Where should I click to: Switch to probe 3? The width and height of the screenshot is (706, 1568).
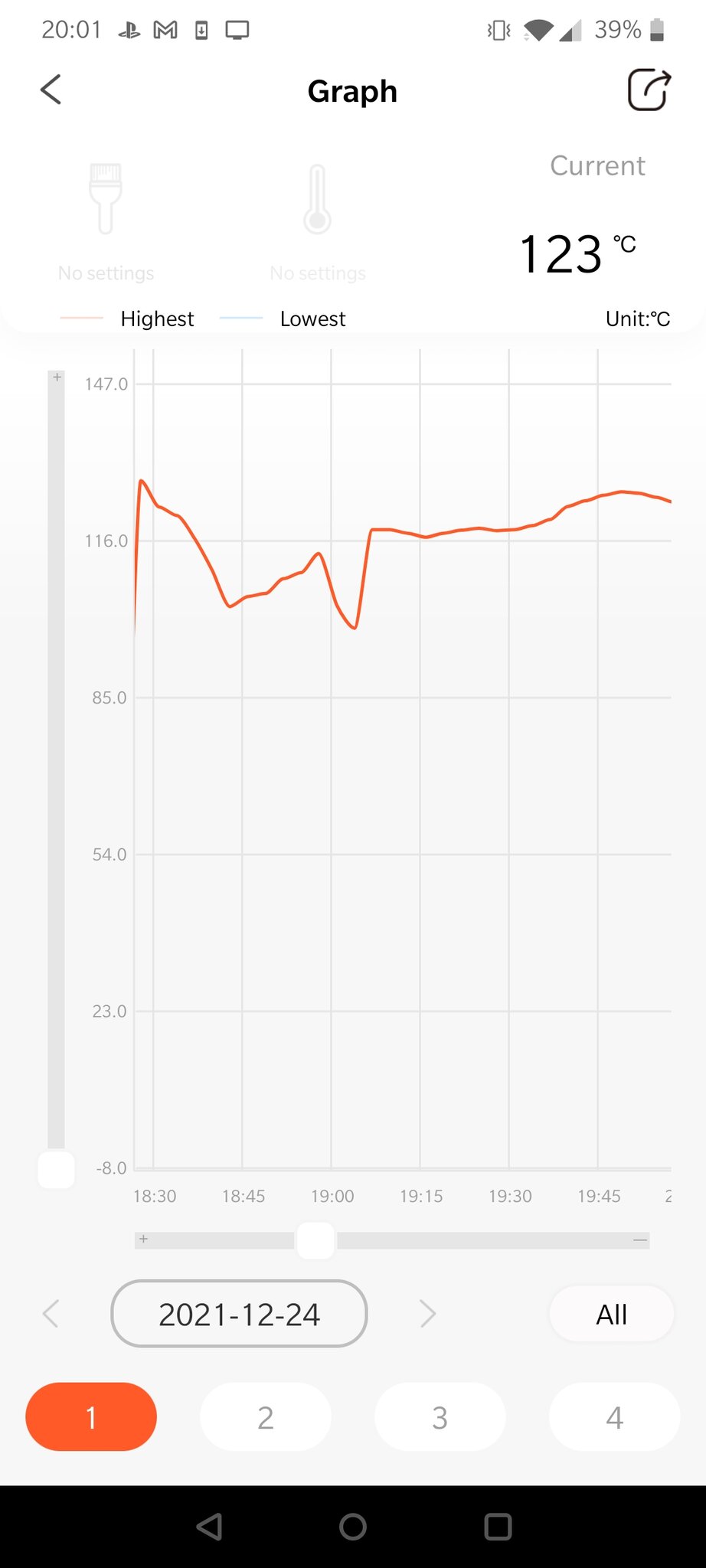coord(440,1417)
